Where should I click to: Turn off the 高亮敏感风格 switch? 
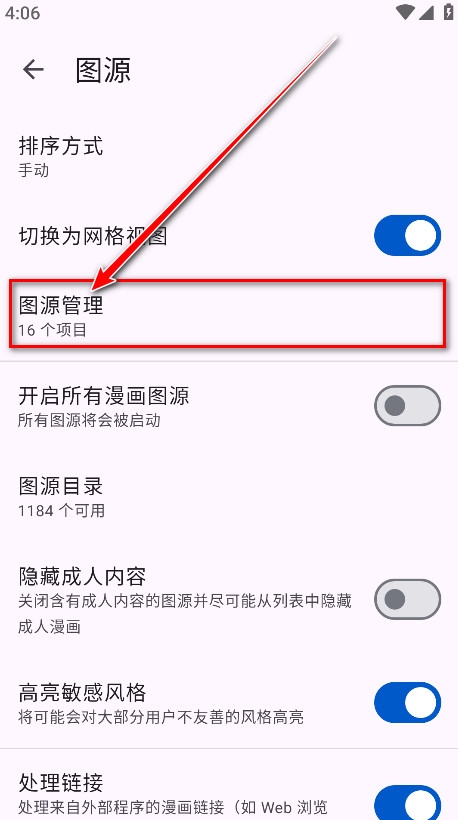(407, 702)
